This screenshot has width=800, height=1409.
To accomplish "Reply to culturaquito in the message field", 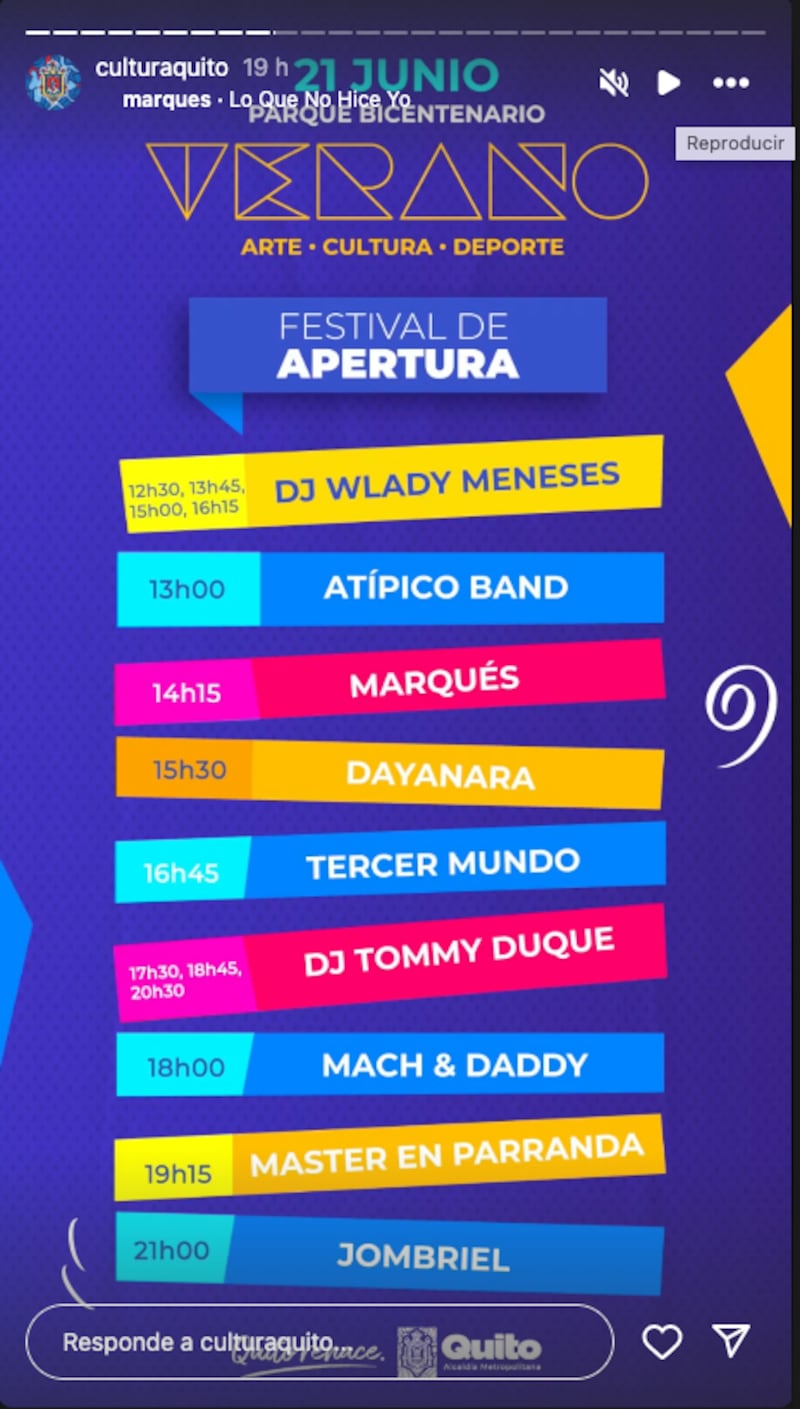I will coord(319,1341).
